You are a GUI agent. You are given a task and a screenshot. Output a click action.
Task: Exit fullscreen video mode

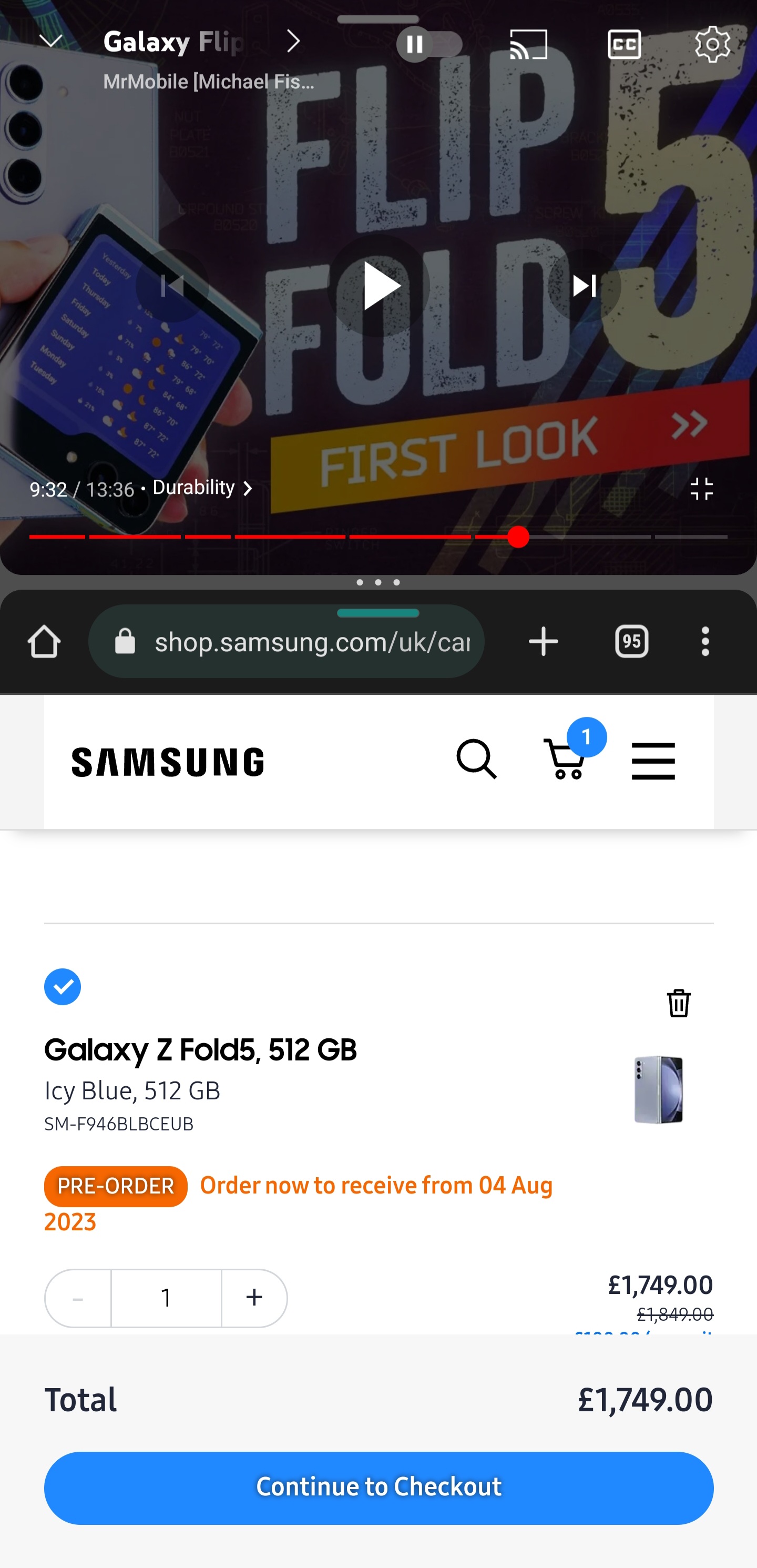701,489
